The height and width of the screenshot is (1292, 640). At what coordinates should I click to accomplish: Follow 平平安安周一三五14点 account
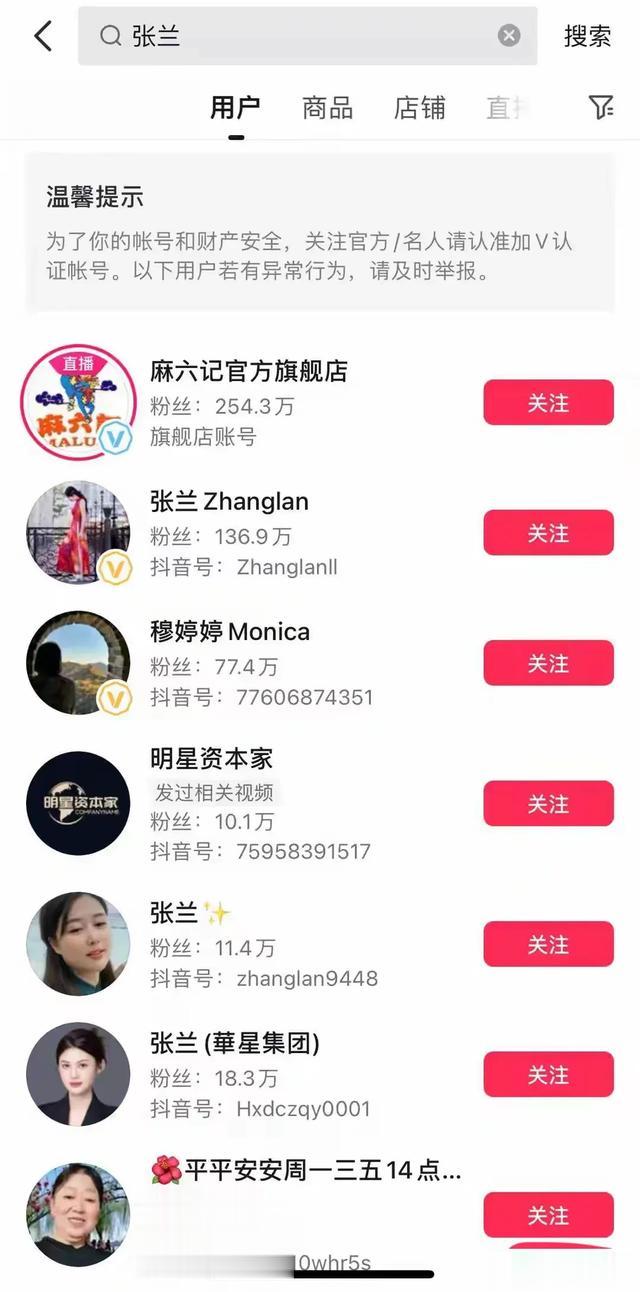pyautogui.click(x=548, y=1215)
